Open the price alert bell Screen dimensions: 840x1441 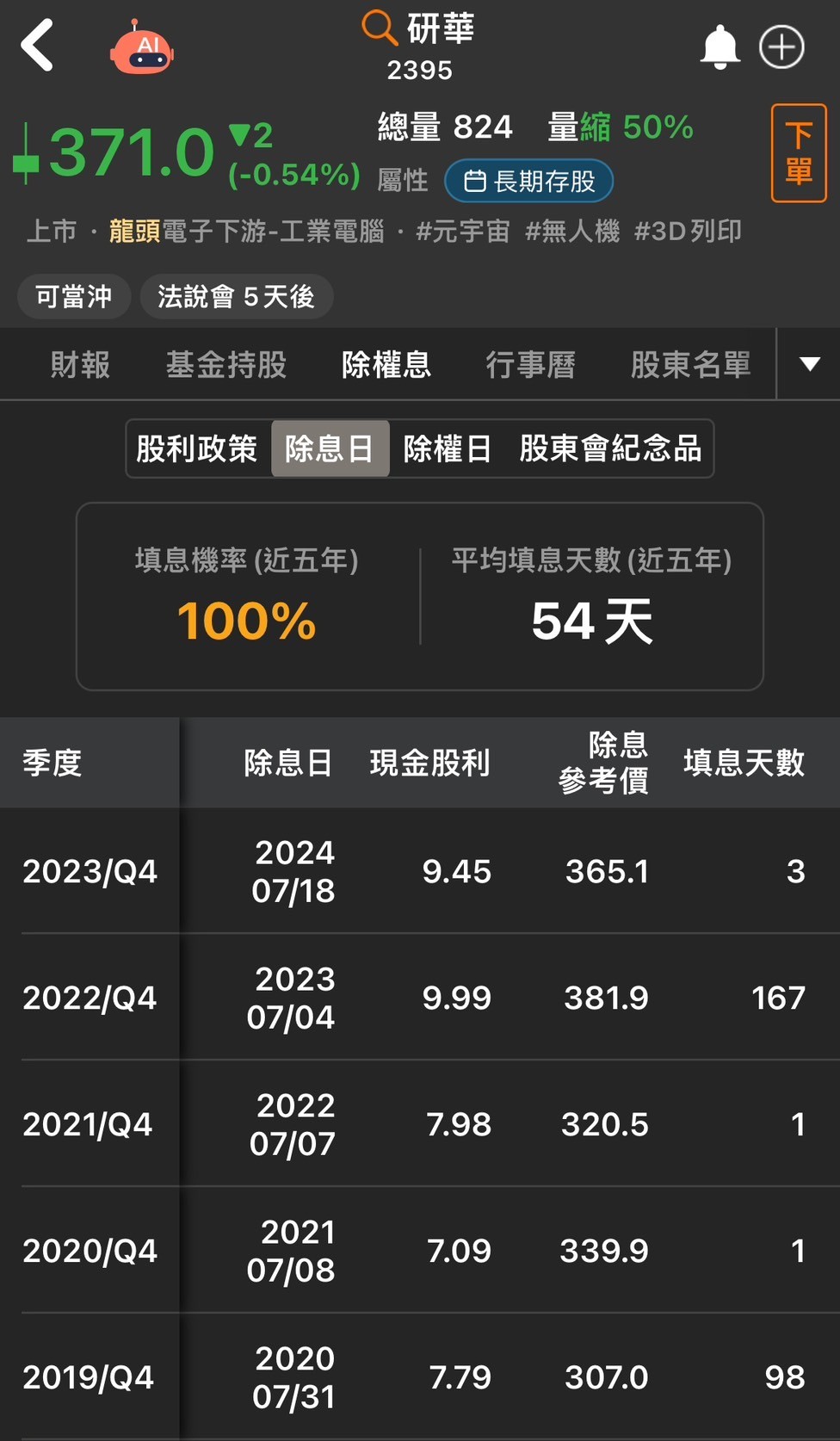coord(720,47)
